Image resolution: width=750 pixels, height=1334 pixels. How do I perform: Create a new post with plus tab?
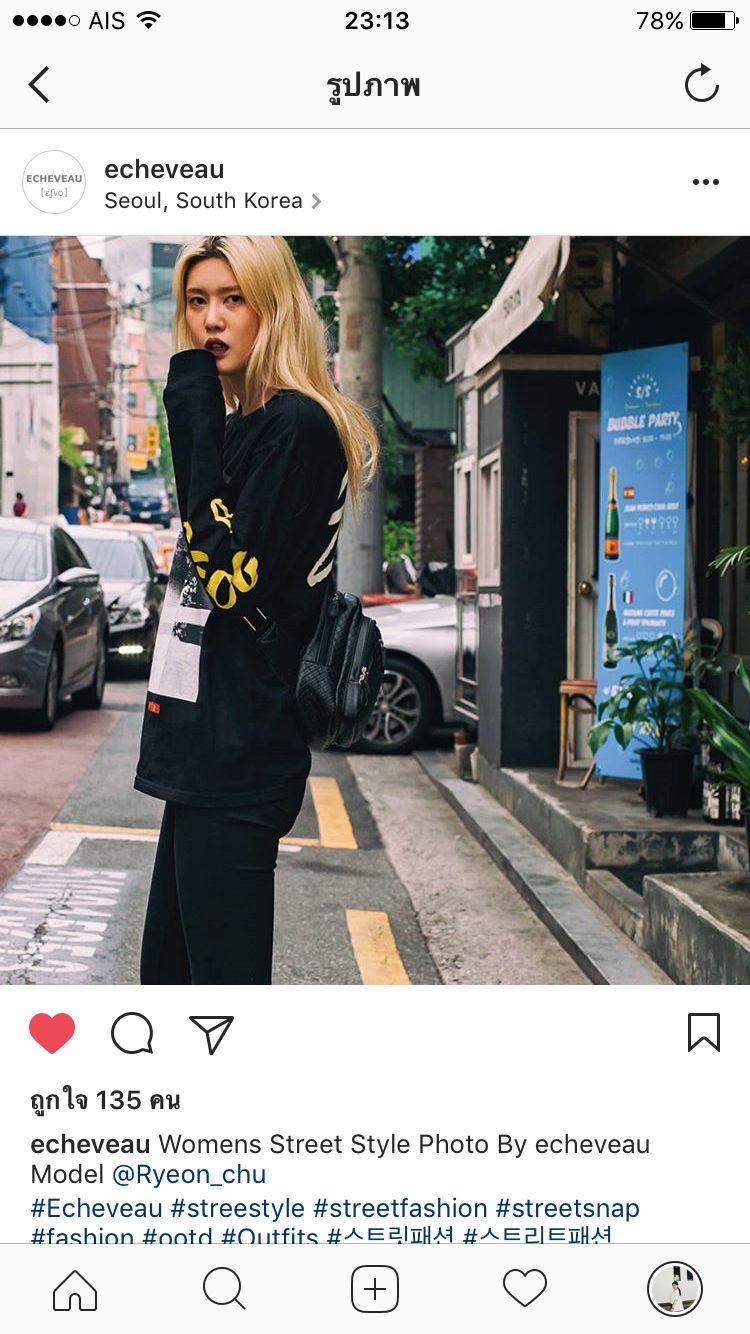tap(375, 1289)
